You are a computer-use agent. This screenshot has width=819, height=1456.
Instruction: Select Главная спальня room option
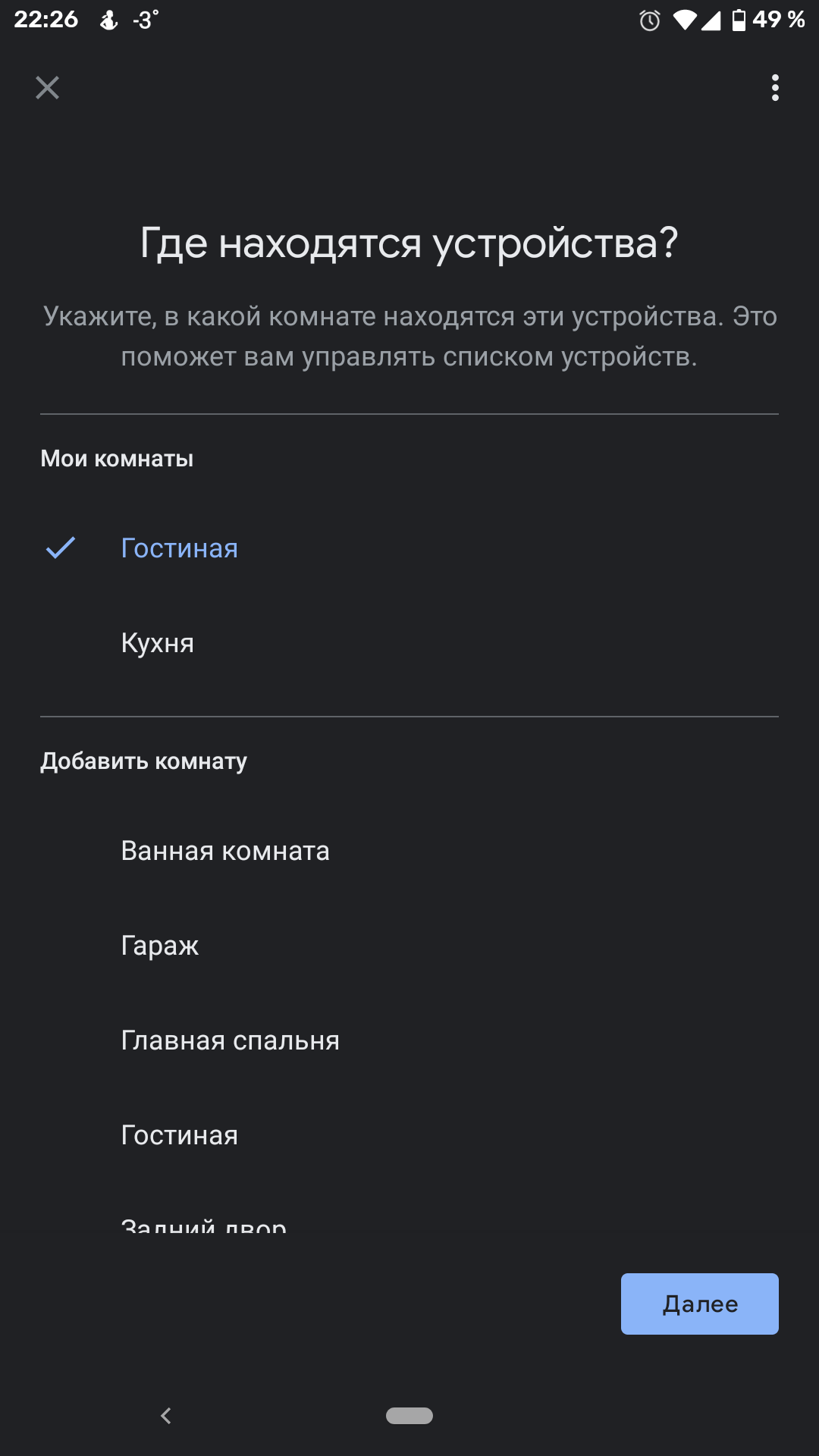230,1040
